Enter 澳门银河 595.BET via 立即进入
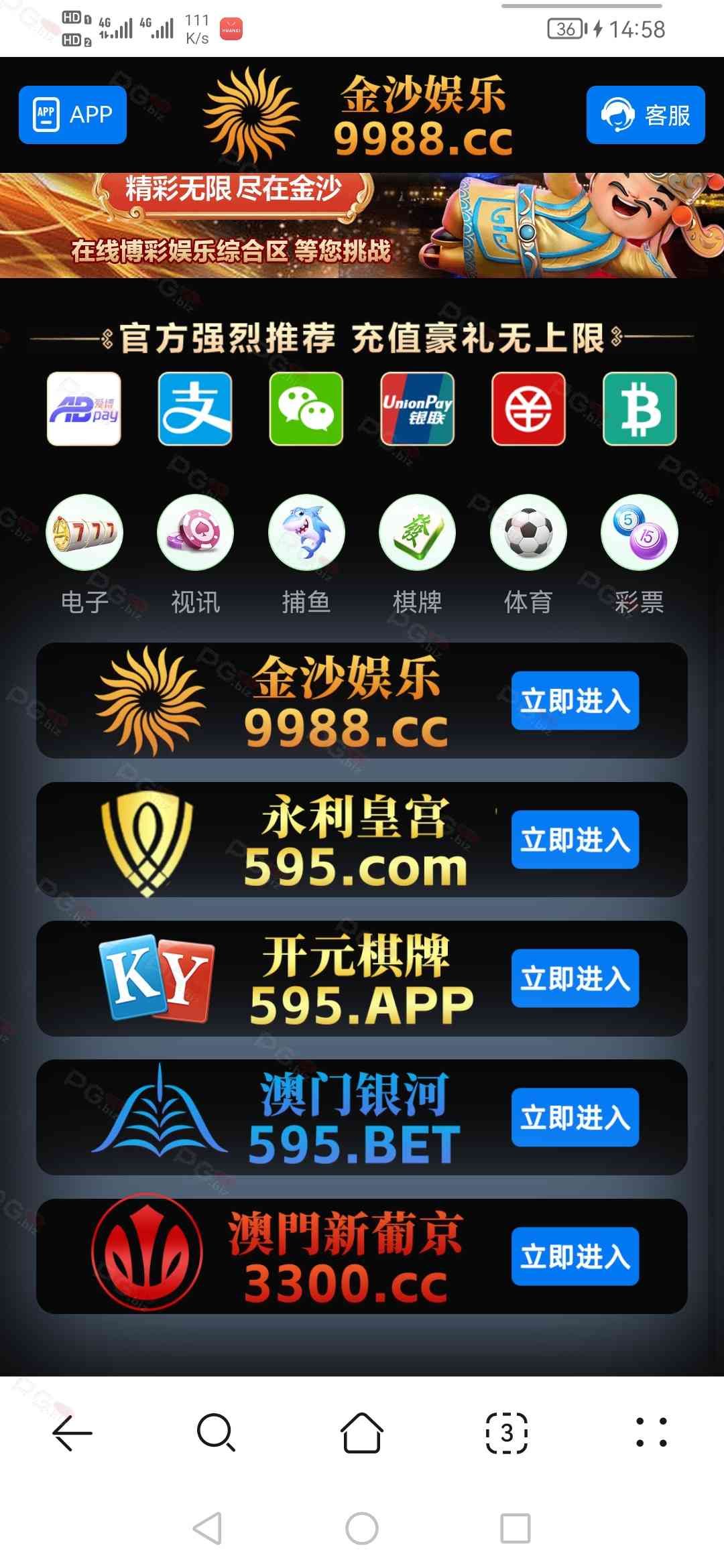The height and width of the screenshot is (1568, 724). 575,1117
